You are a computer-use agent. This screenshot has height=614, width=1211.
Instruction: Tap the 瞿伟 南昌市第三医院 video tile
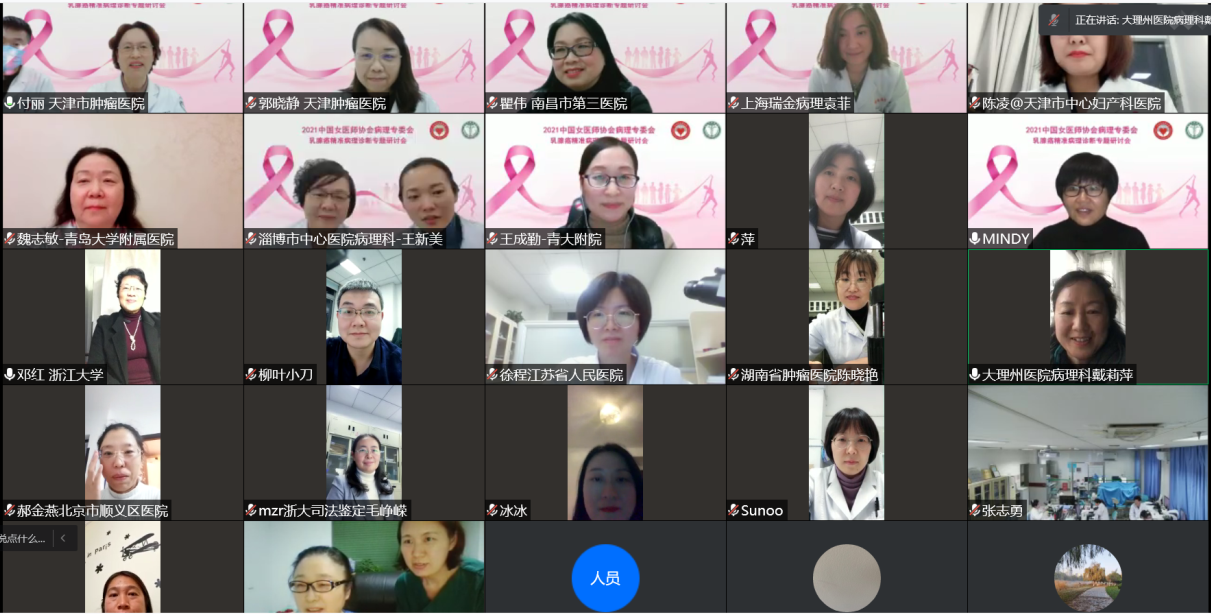point(605,57)
